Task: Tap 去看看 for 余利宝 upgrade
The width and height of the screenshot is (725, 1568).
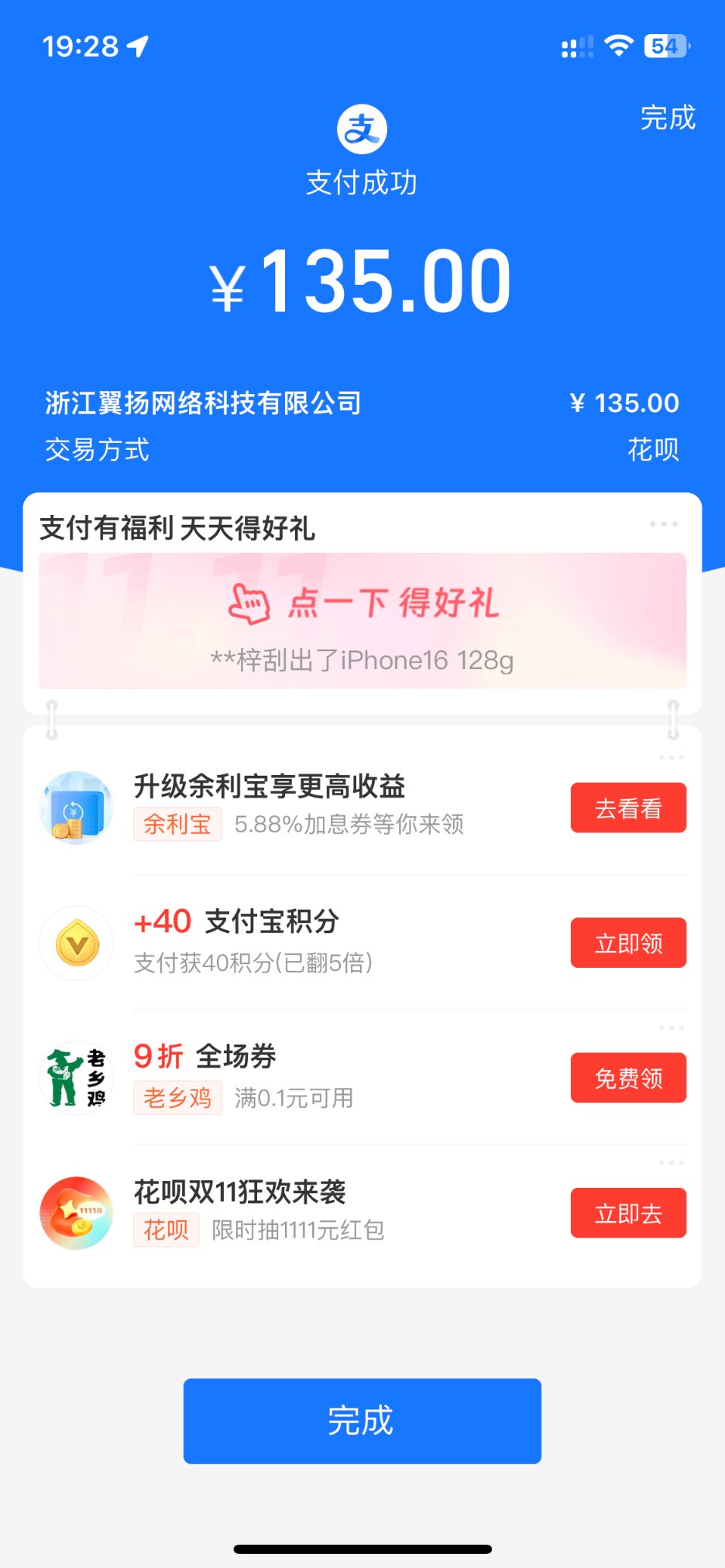Action: (627, 808)
